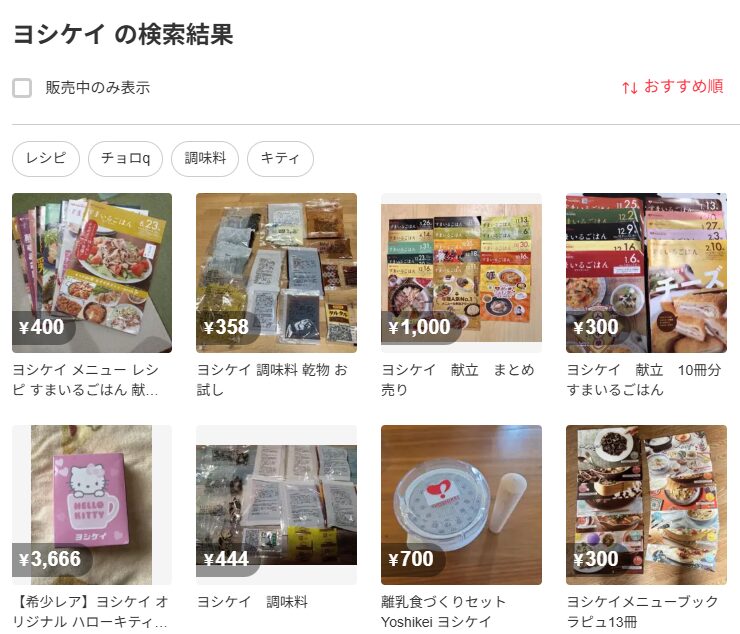This screenshot has width=740, height=634.
Task: View the ¥1,000 献立 まとめ売り item
Action: tap(461, 273)
